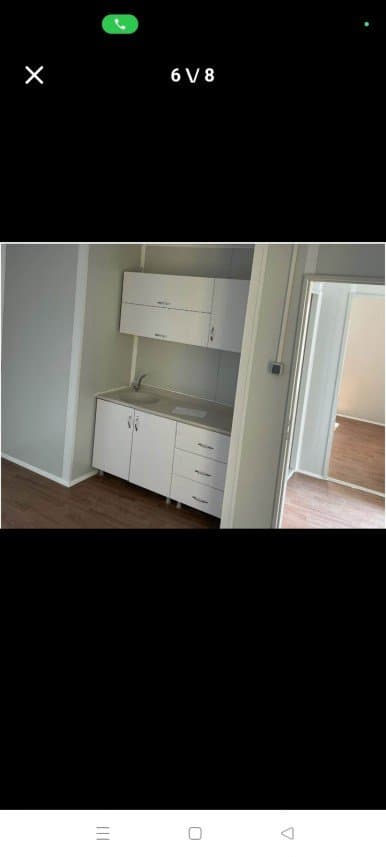
Task: Close the photo viewer
Action: click(x=34, y=75)
